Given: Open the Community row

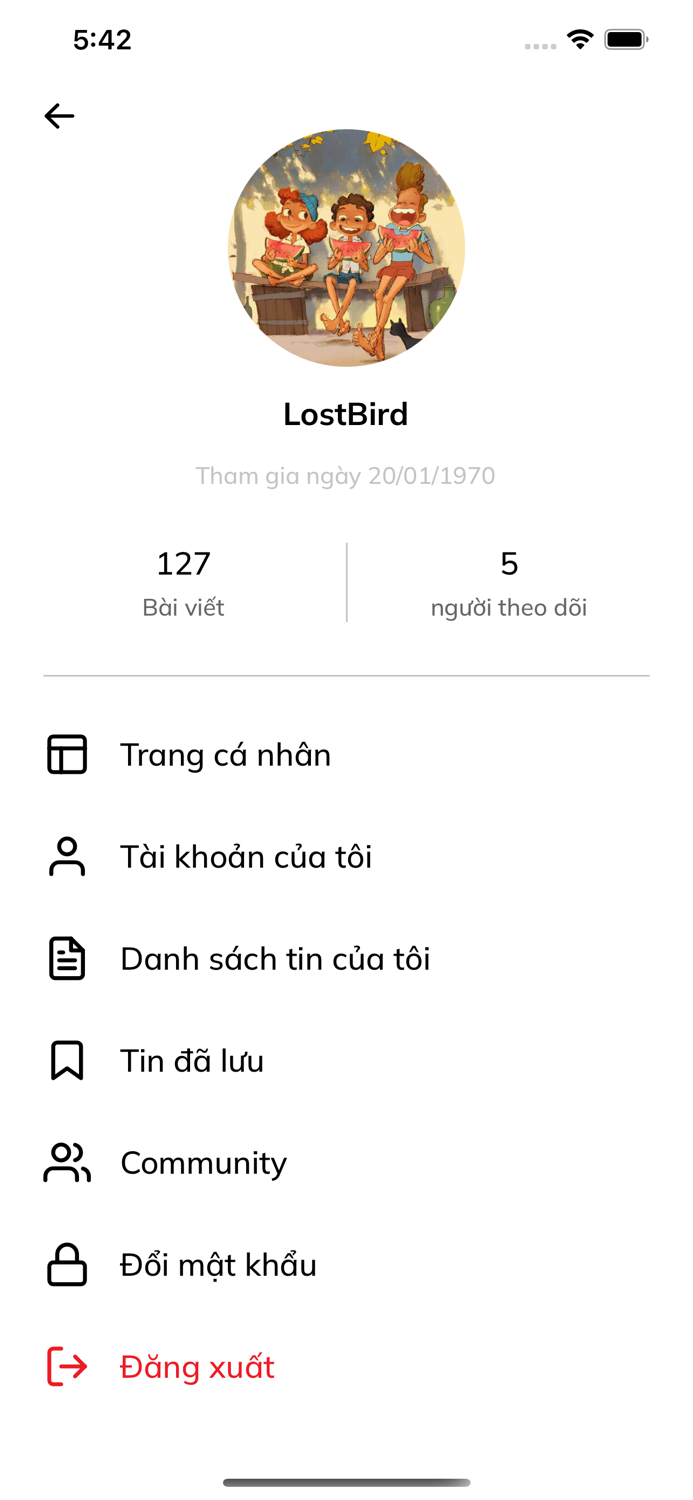Looking at the screenshot, I should tap(203, 1163).
